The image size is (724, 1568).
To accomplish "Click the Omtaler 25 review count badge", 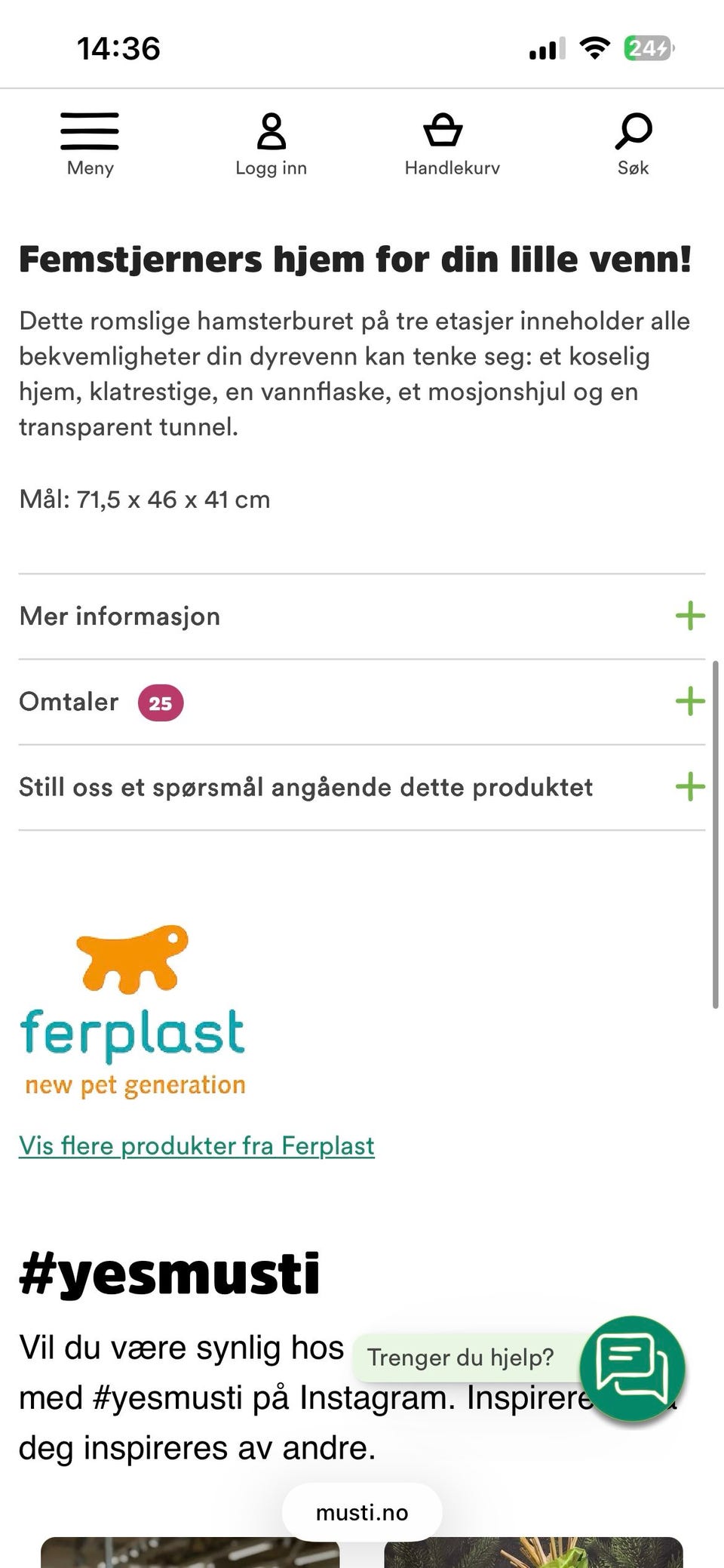I will point(160,703).
